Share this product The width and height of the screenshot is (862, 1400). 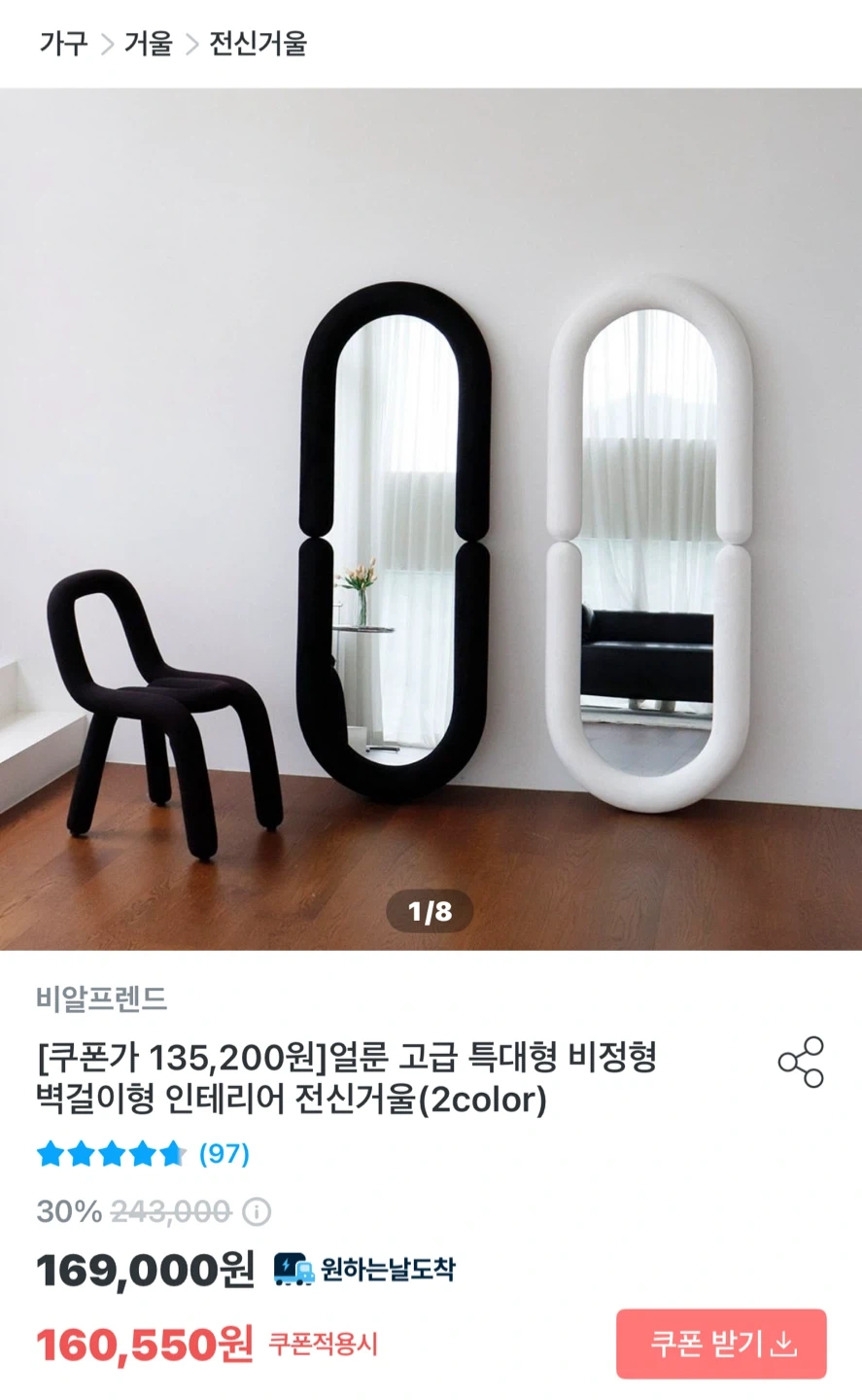(x=801, y=1062)
